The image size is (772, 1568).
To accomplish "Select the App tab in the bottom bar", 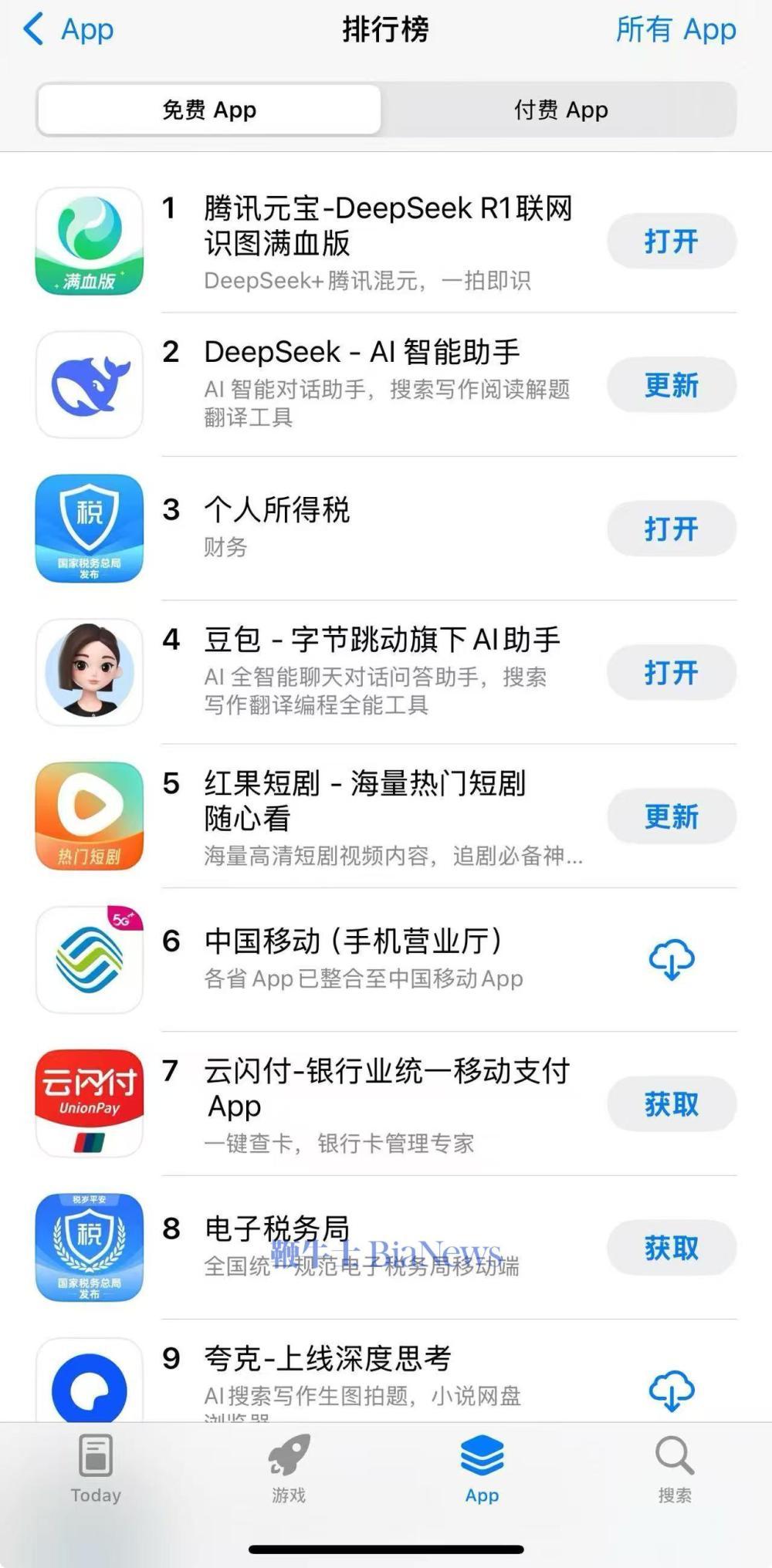I will 482,1470.
